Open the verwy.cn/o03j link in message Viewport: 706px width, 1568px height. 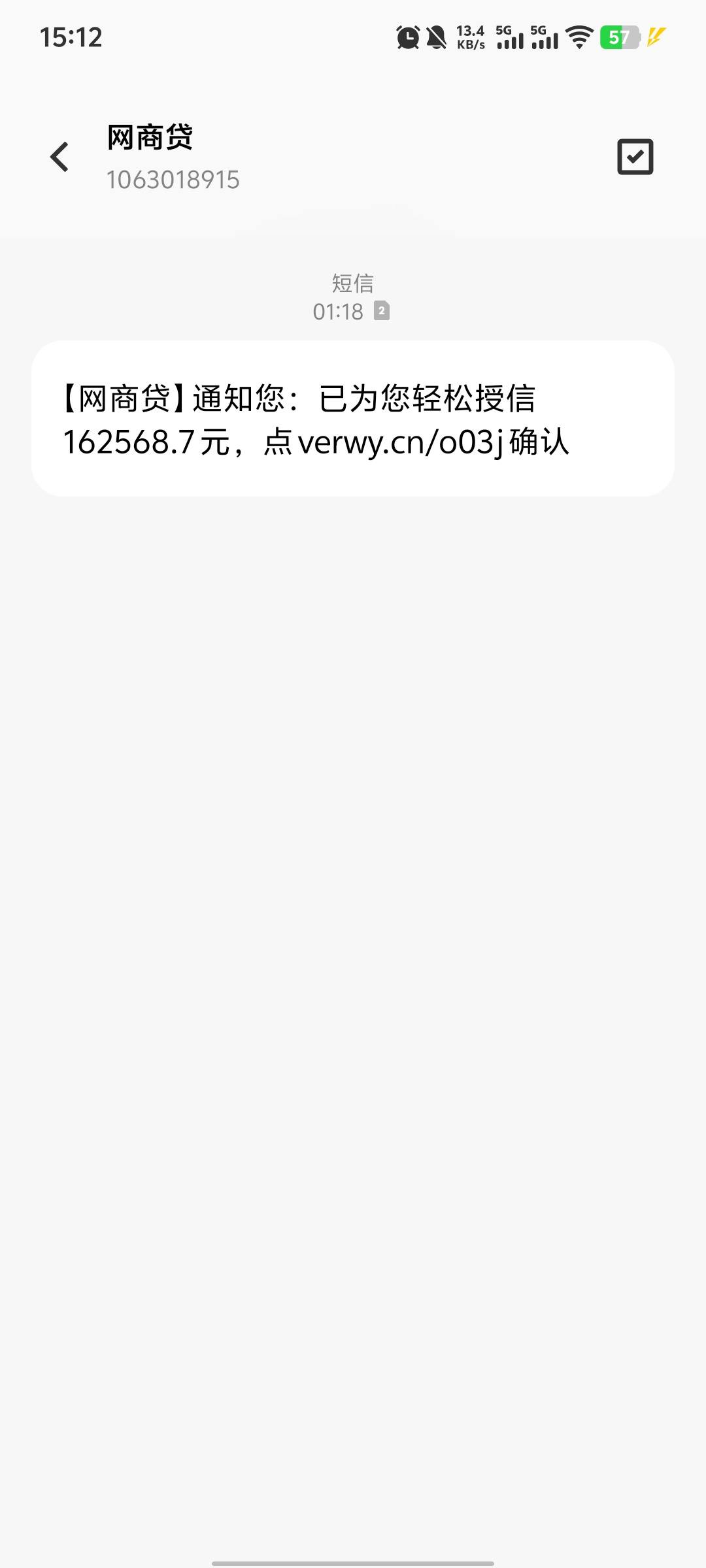(x=401, y=443)
